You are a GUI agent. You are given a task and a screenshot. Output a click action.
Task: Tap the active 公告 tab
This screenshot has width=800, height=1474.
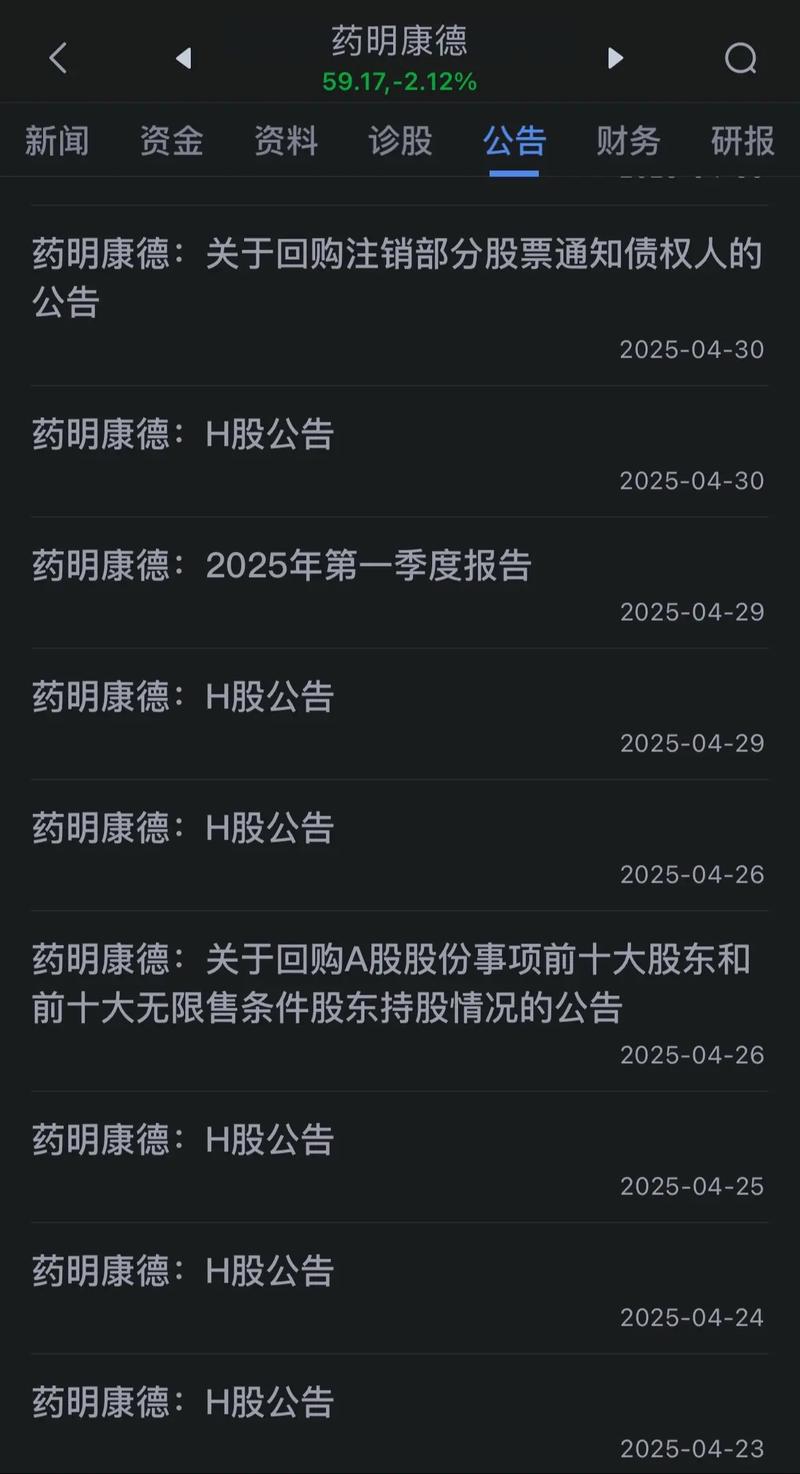[514, 142]
